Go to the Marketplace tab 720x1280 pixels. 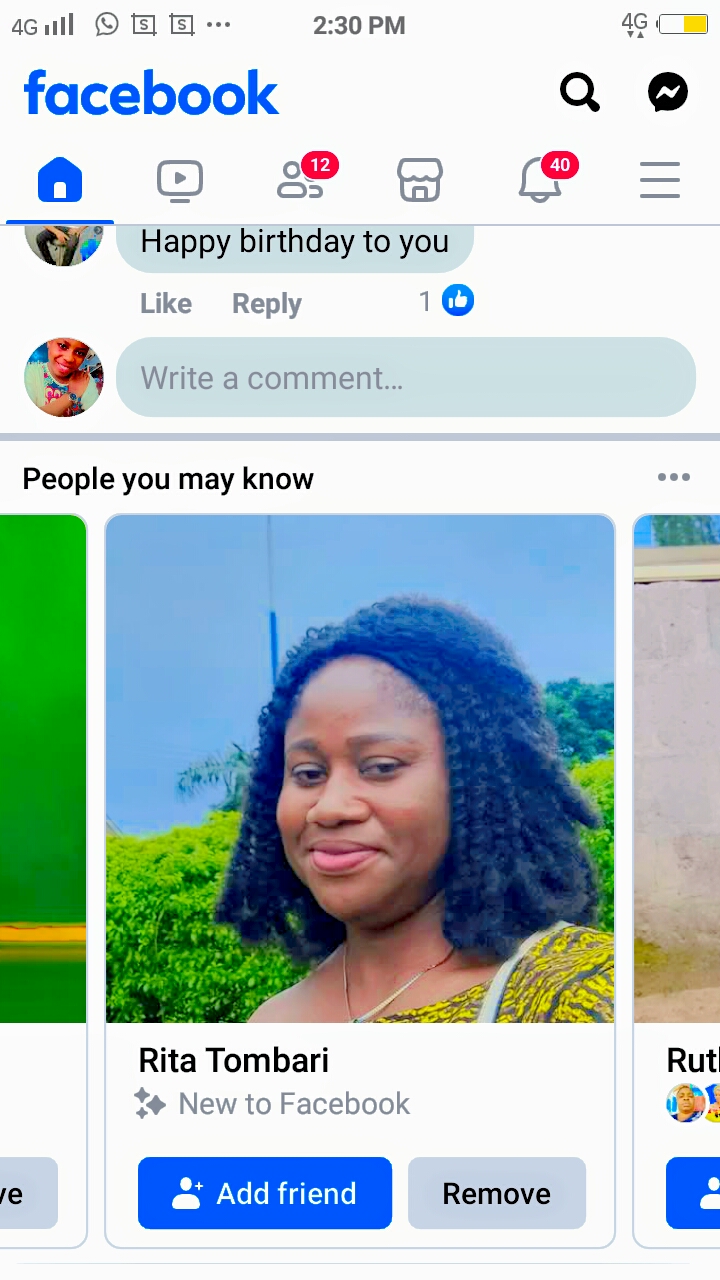[x=420, y=181]
